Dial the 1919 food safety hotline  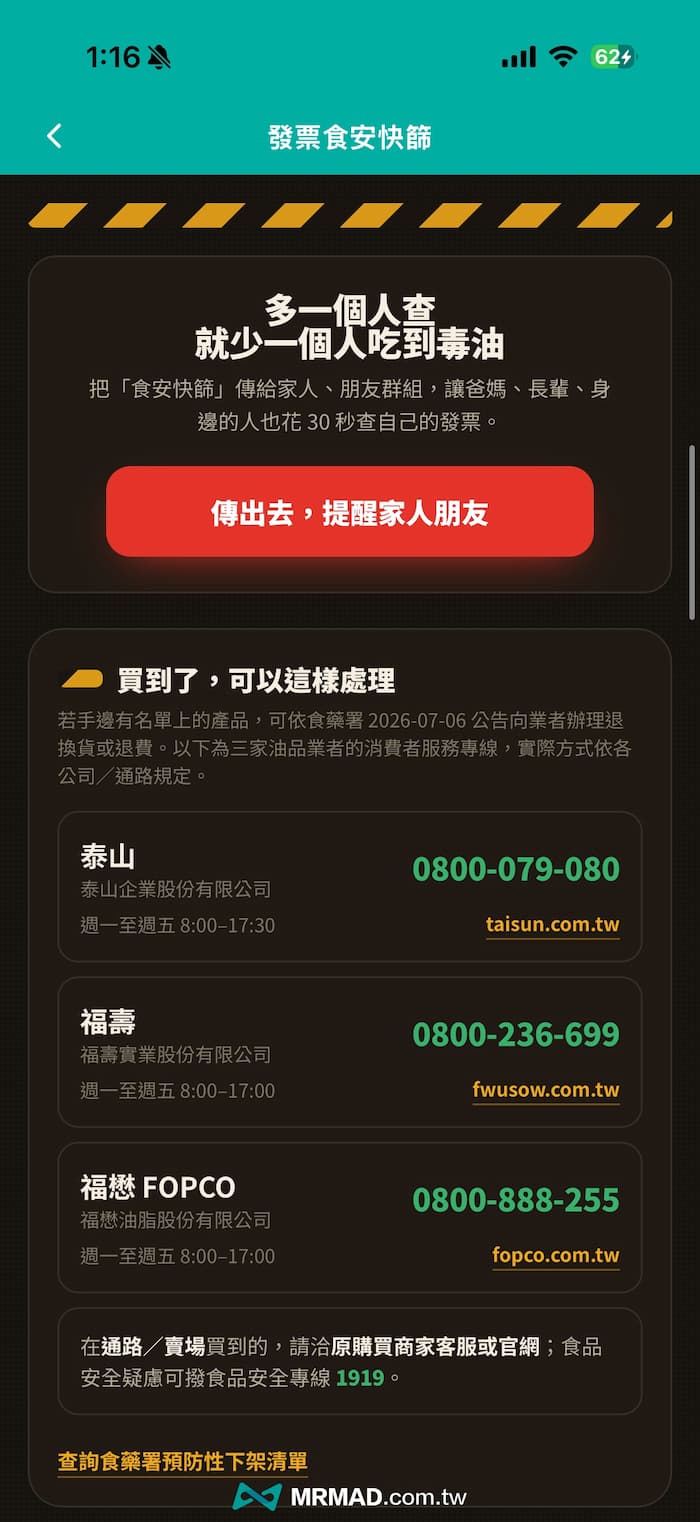coord(360,1377)
